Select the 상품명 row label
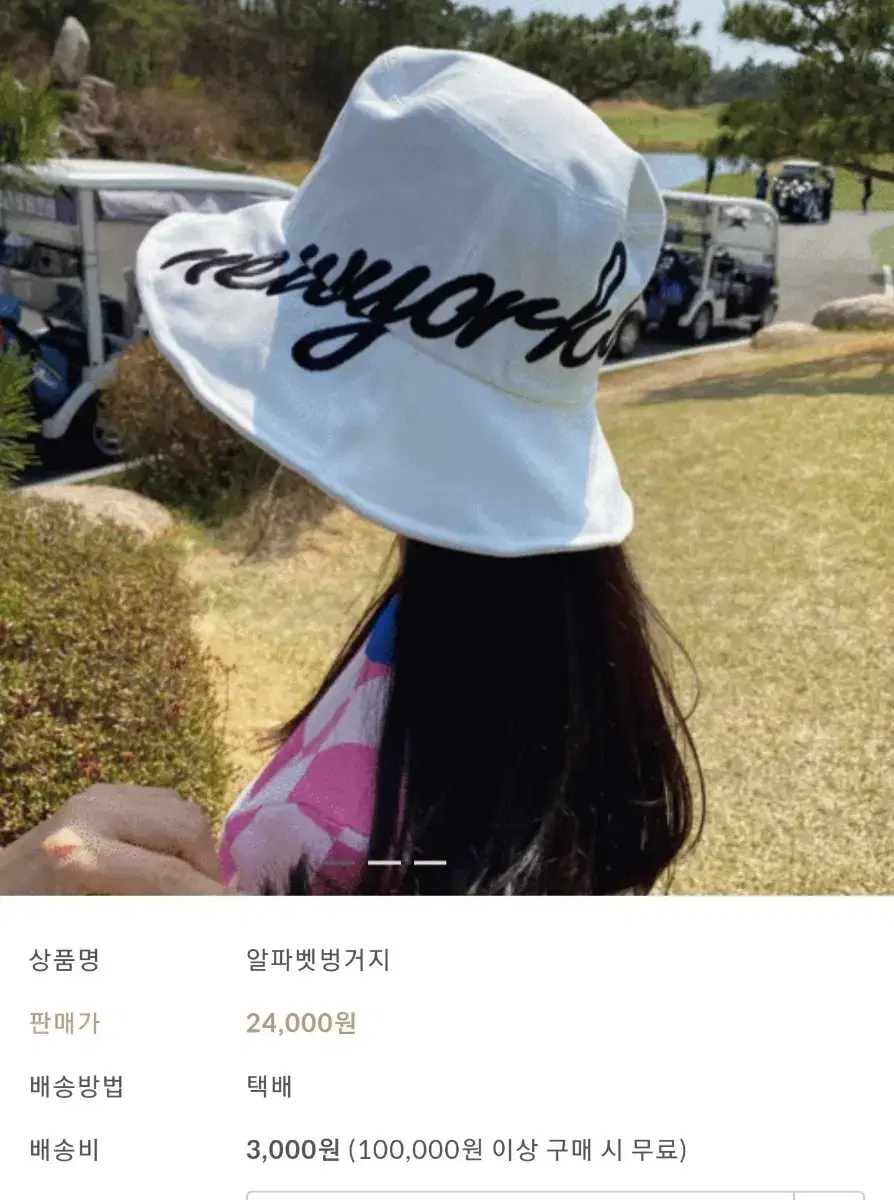This screenshot has width=894, height=1200. click(x=65, y=957)
